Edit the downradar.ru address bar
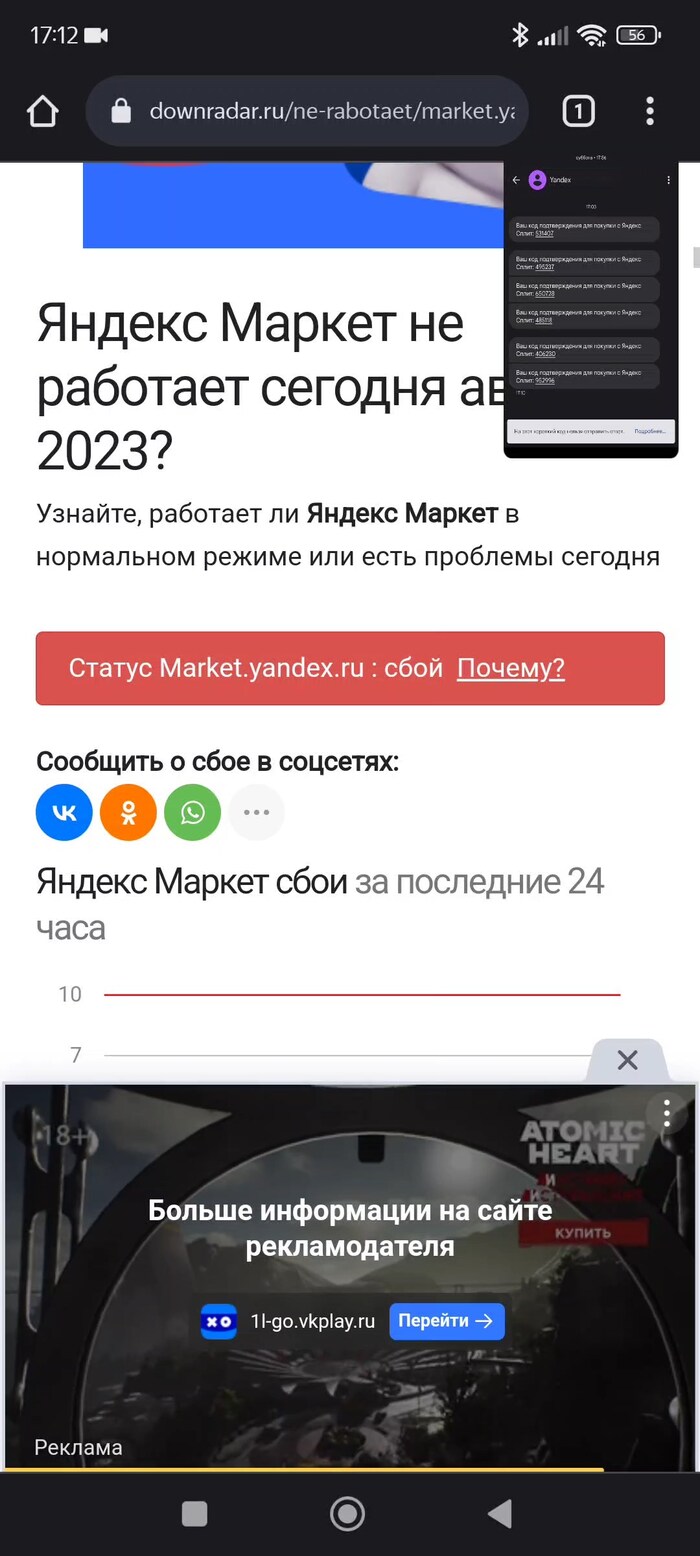This screenshot has height=1556, width=700. (330, 112)
